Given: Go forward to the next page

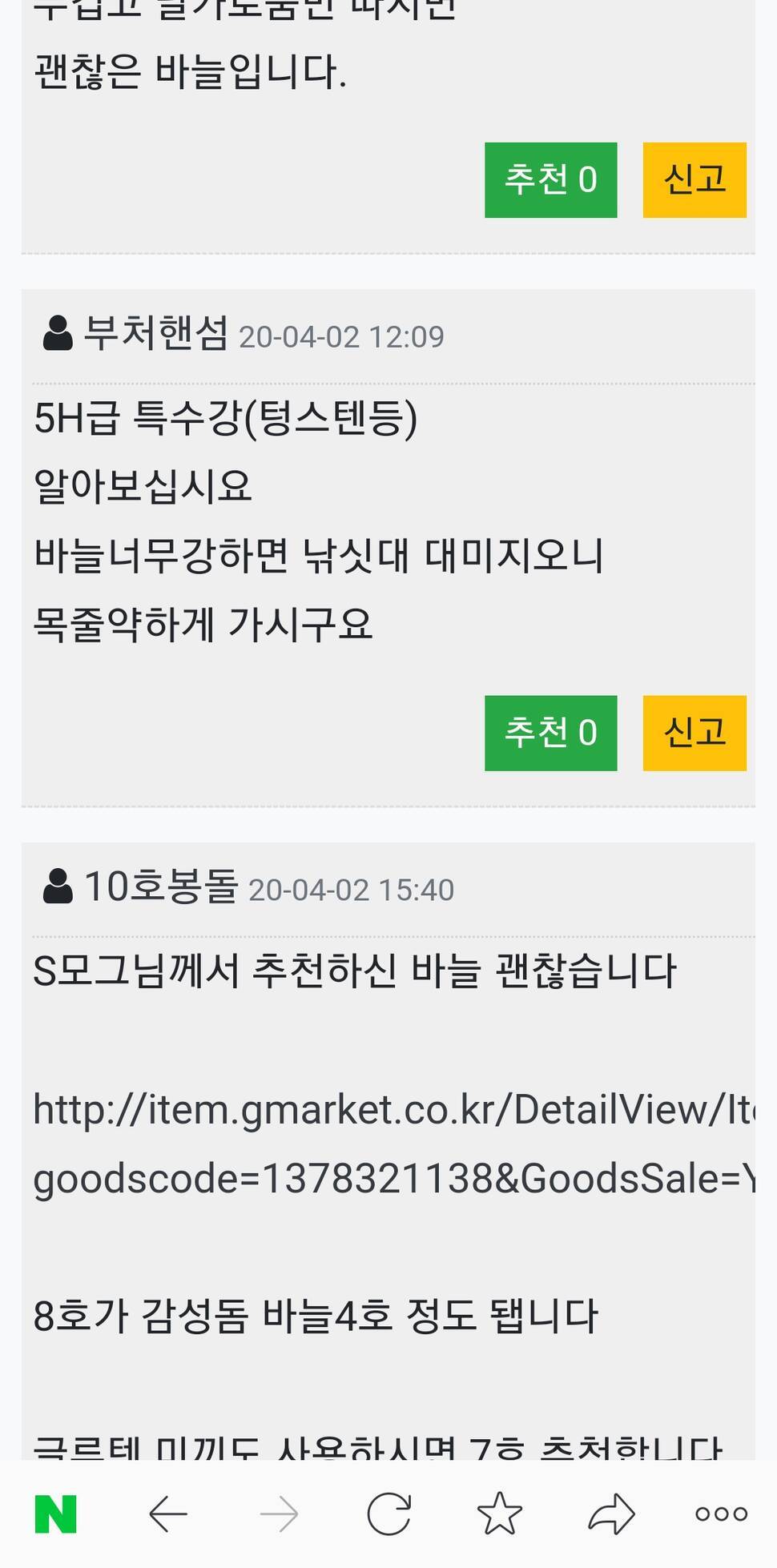Looking at the screenshot, I should (x=279, y=1514).
